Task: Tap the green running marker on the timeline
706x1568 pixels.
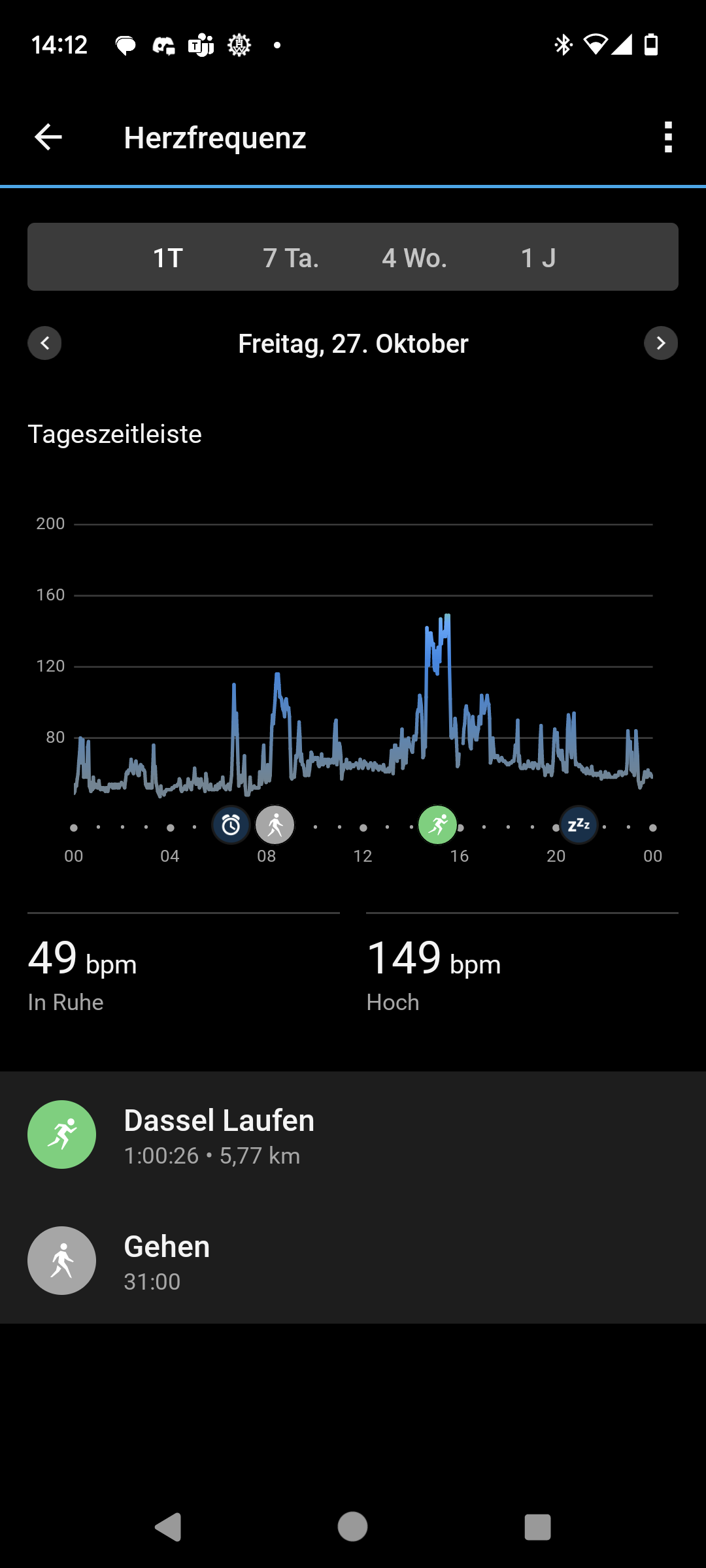Action: (x=437, y=825)
